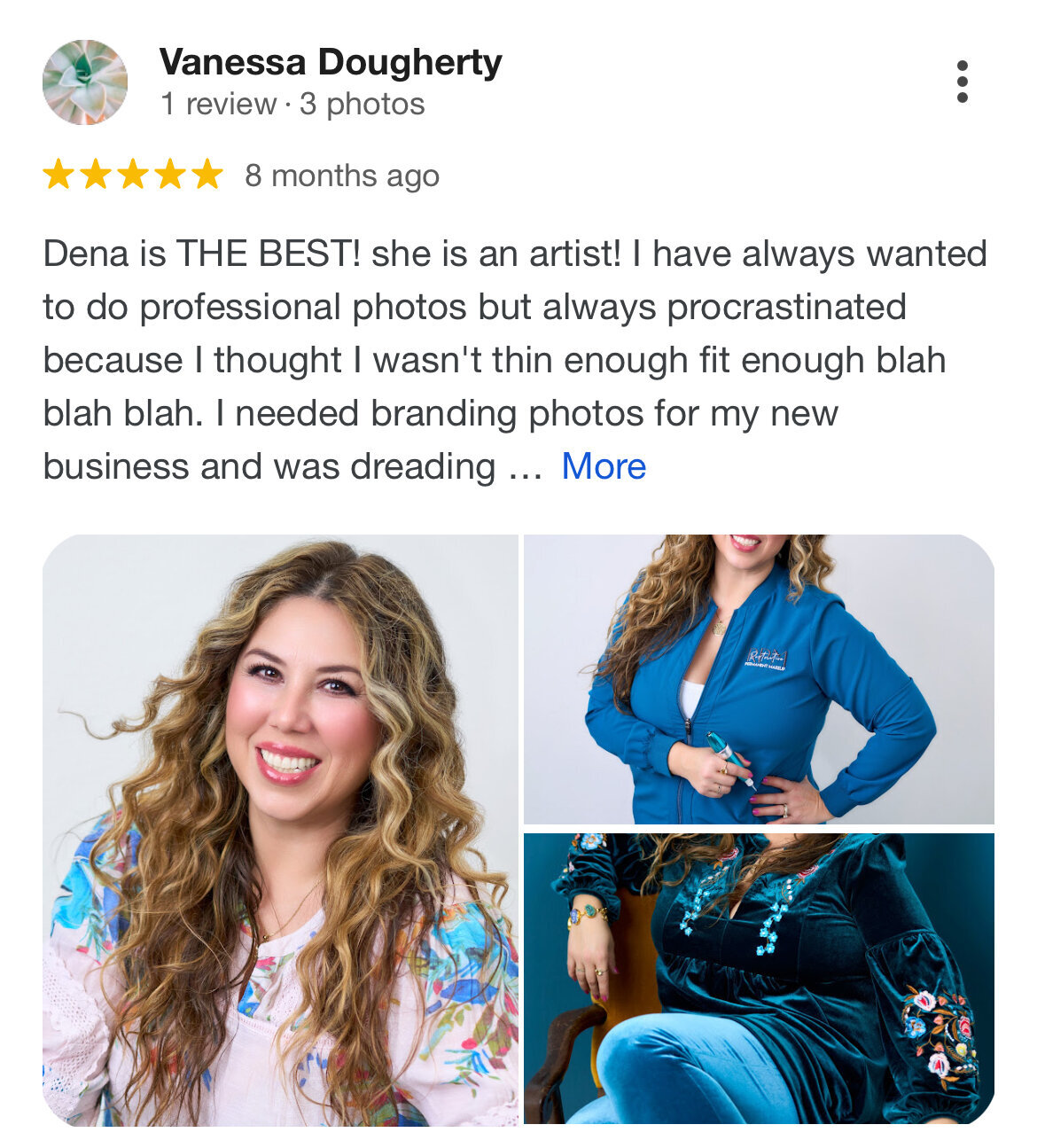Tap the reviewer's succulent avatar
This screenshot has width=1037, height=1148.
[x=85, y=82]
